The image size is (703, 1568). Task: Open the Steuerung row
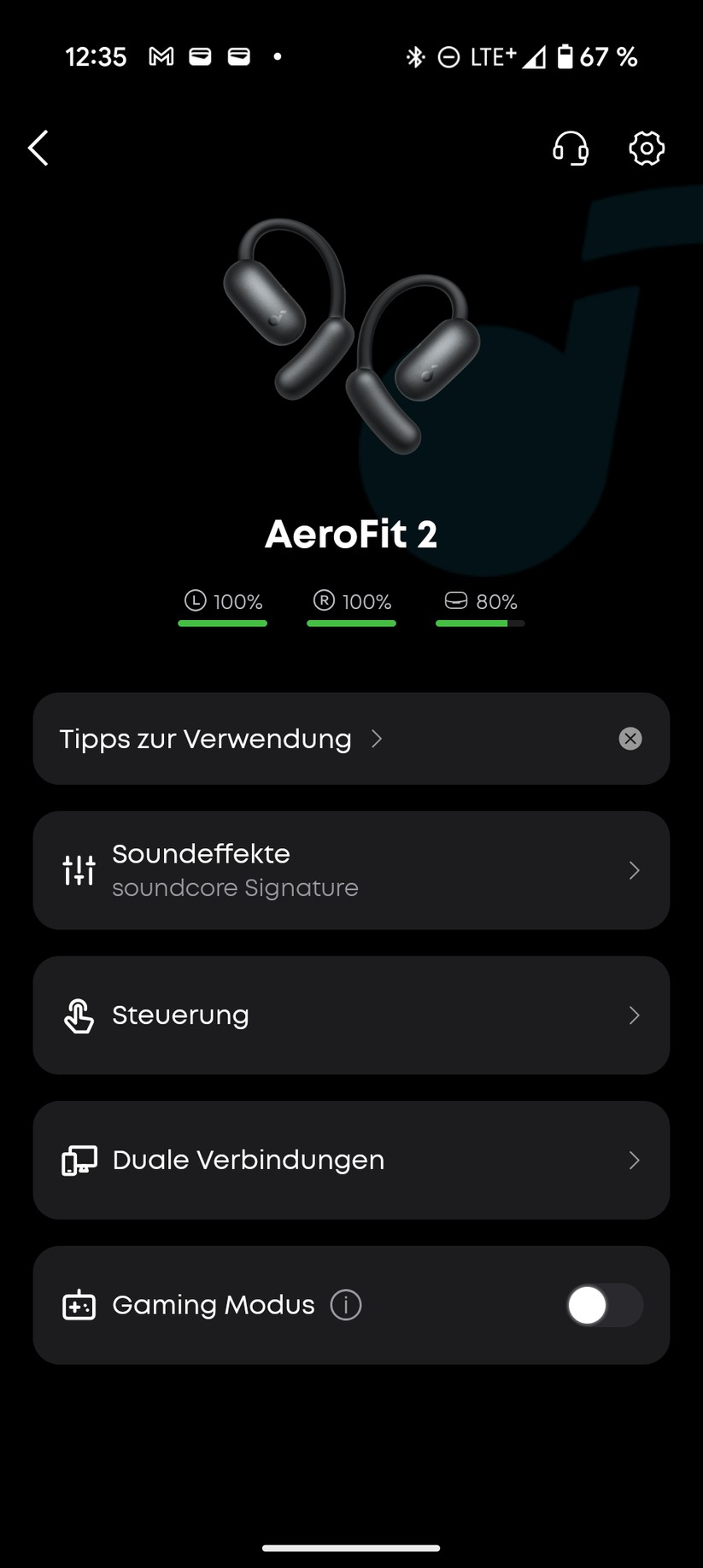pos(351,1015)
